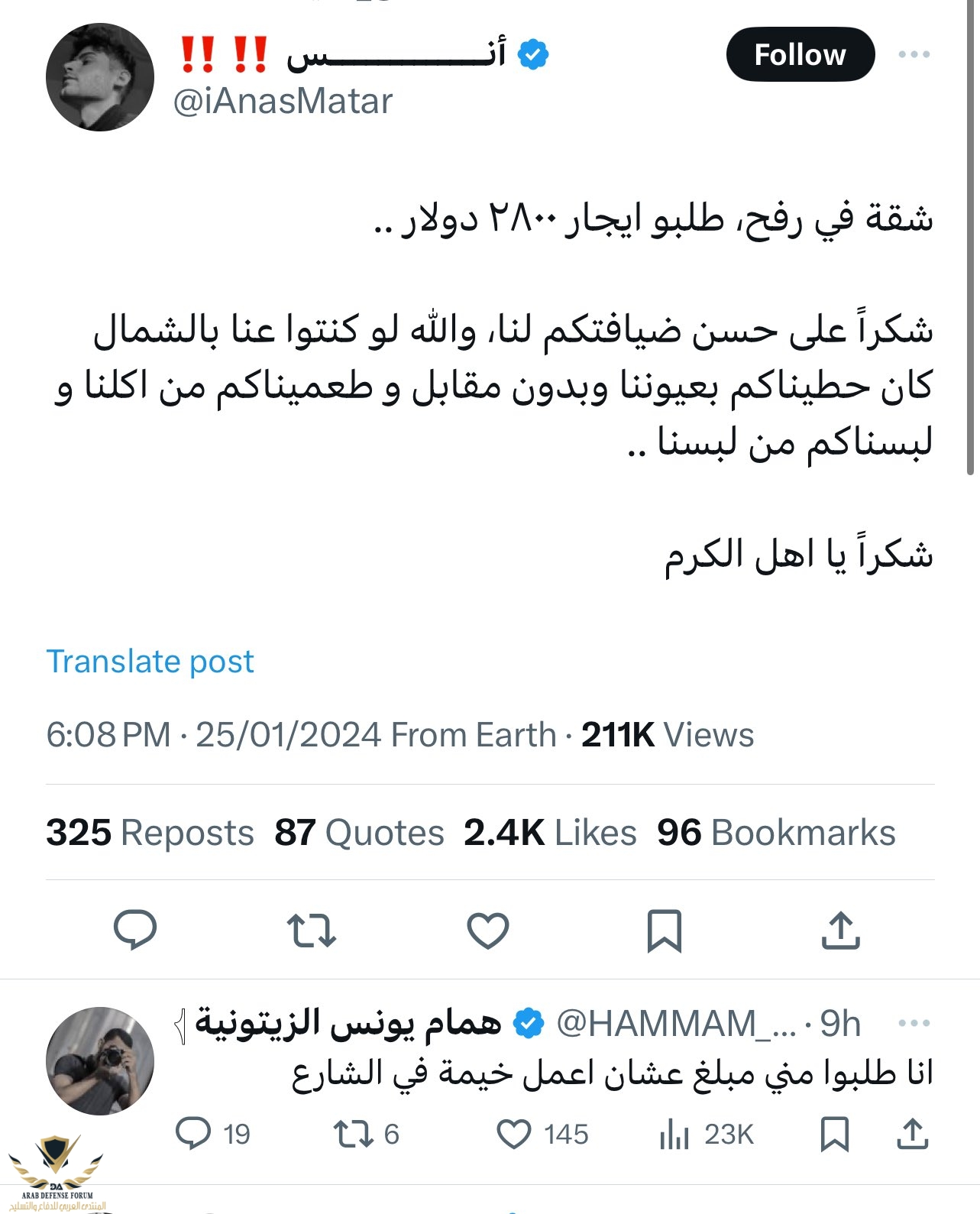This screenshot has height=1214, width=980.
Task: Open overflow menu on Anas's post
Action: (x=914, y=55)
